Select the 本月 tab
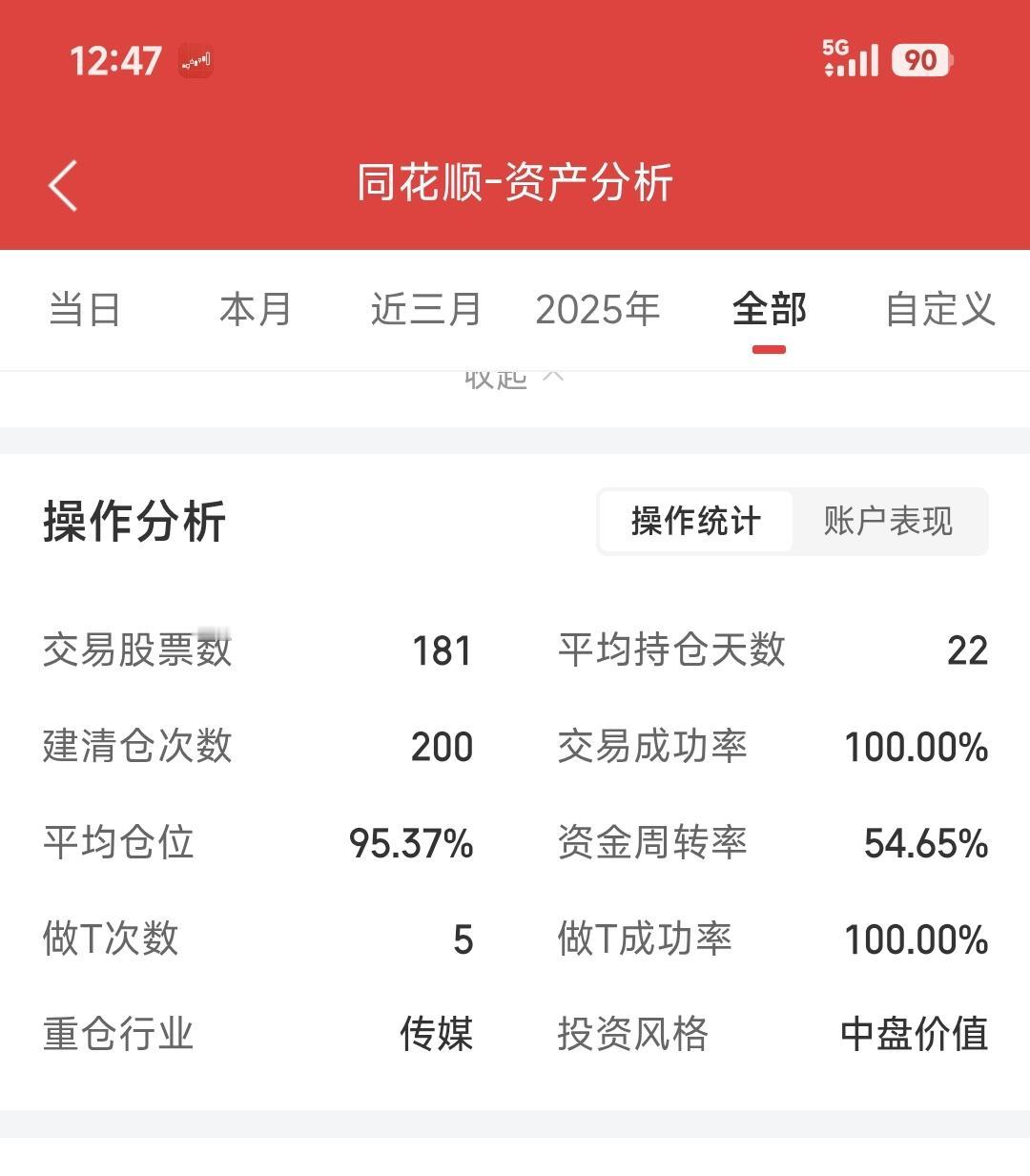The image size is (1030, 1176). 254,309
